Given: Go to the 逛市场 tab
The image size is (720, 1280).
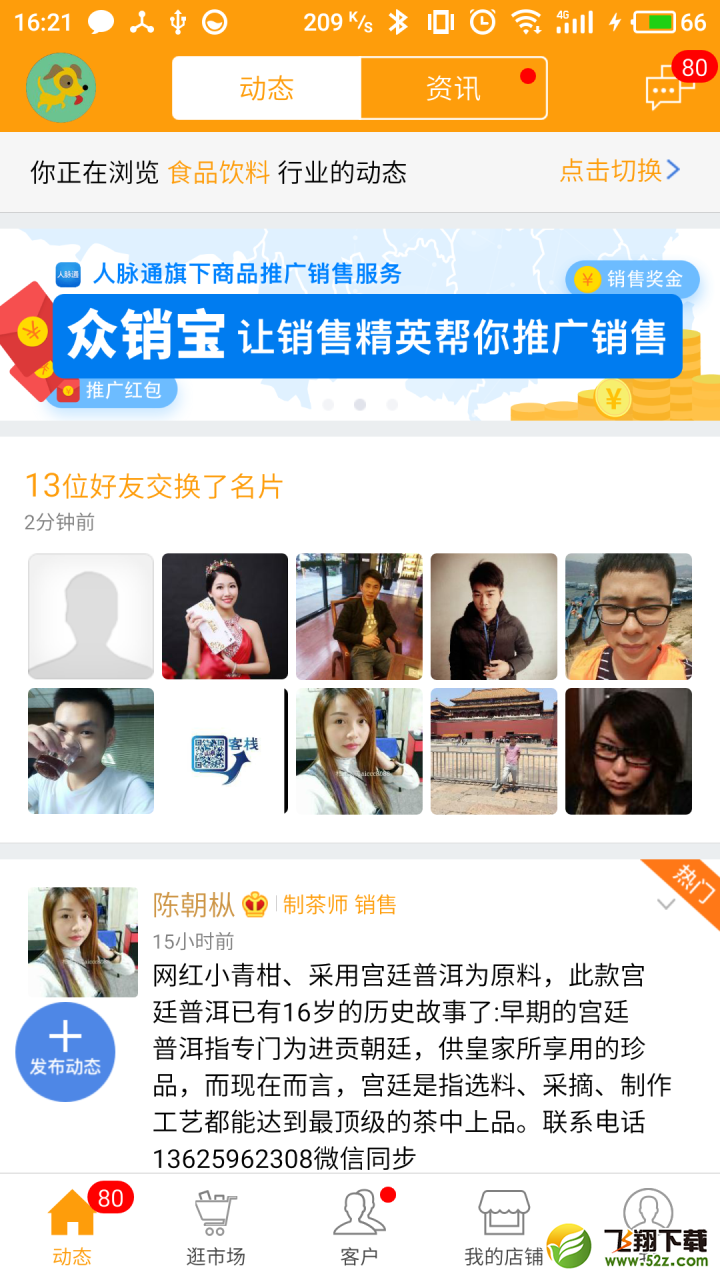Looking at the screenshot, I should [216, 1227].
